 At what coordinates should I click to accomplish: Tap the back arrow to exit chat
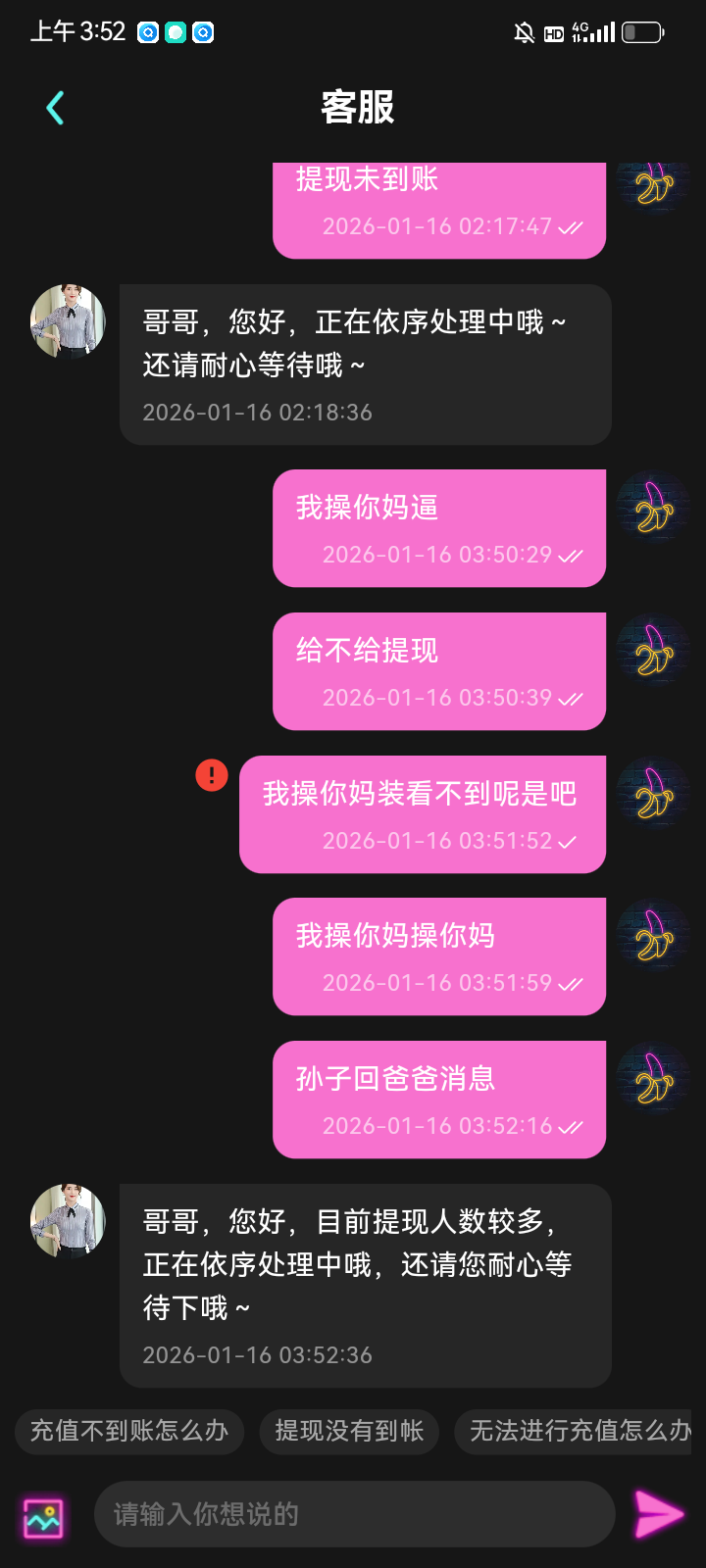tap(55, 108)
